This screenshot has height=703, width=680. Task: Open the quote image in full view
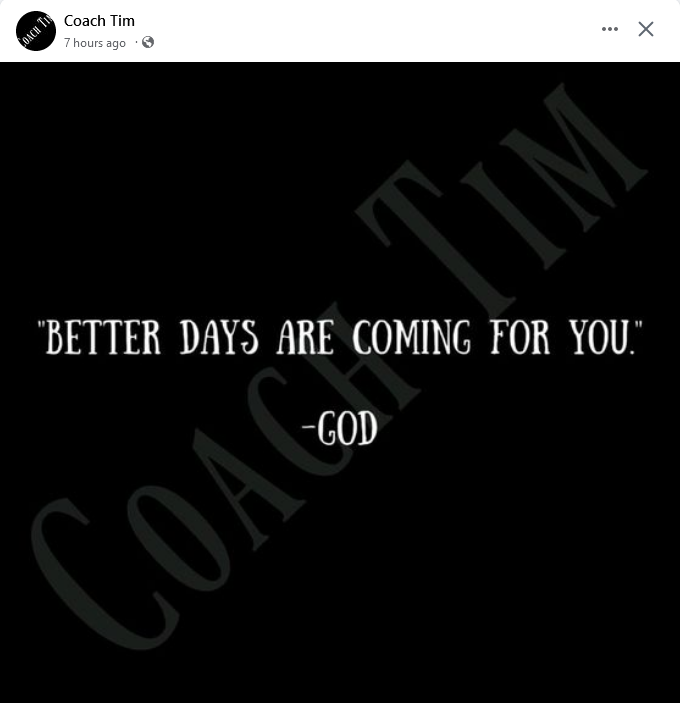coord(340,380)
